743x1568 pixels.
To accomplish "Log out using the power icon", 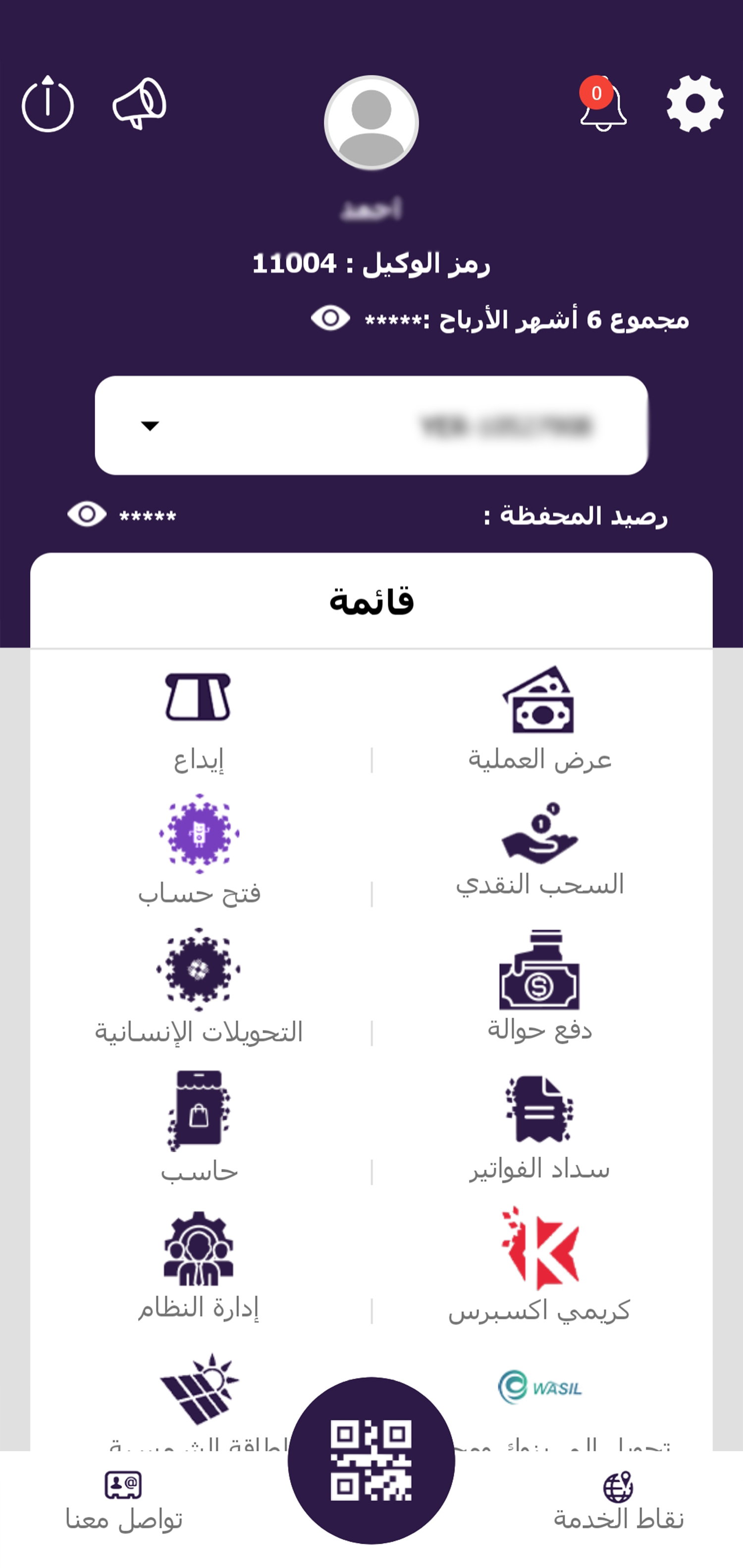I will coord(48,104).
